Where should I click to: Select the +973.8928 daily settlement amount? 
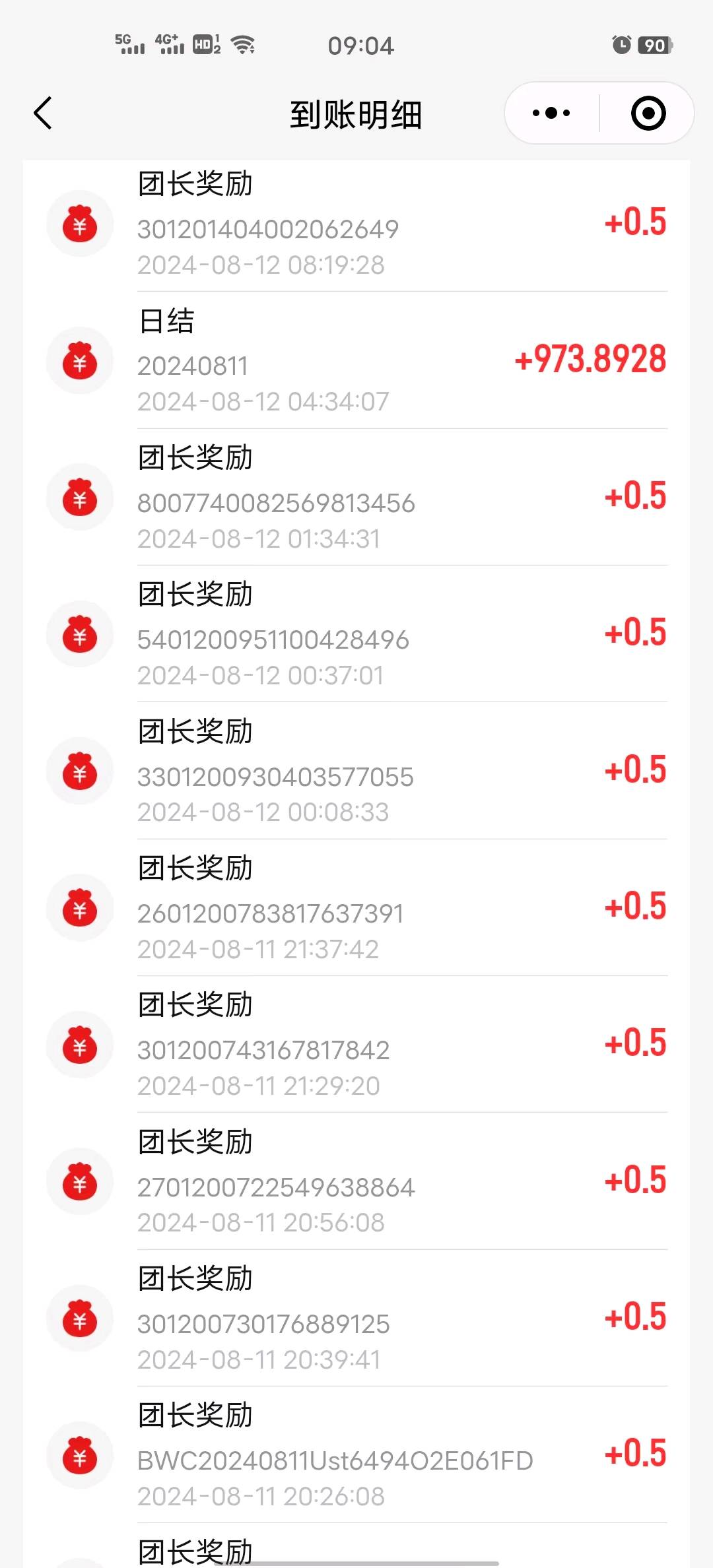(x=590, y=360)
